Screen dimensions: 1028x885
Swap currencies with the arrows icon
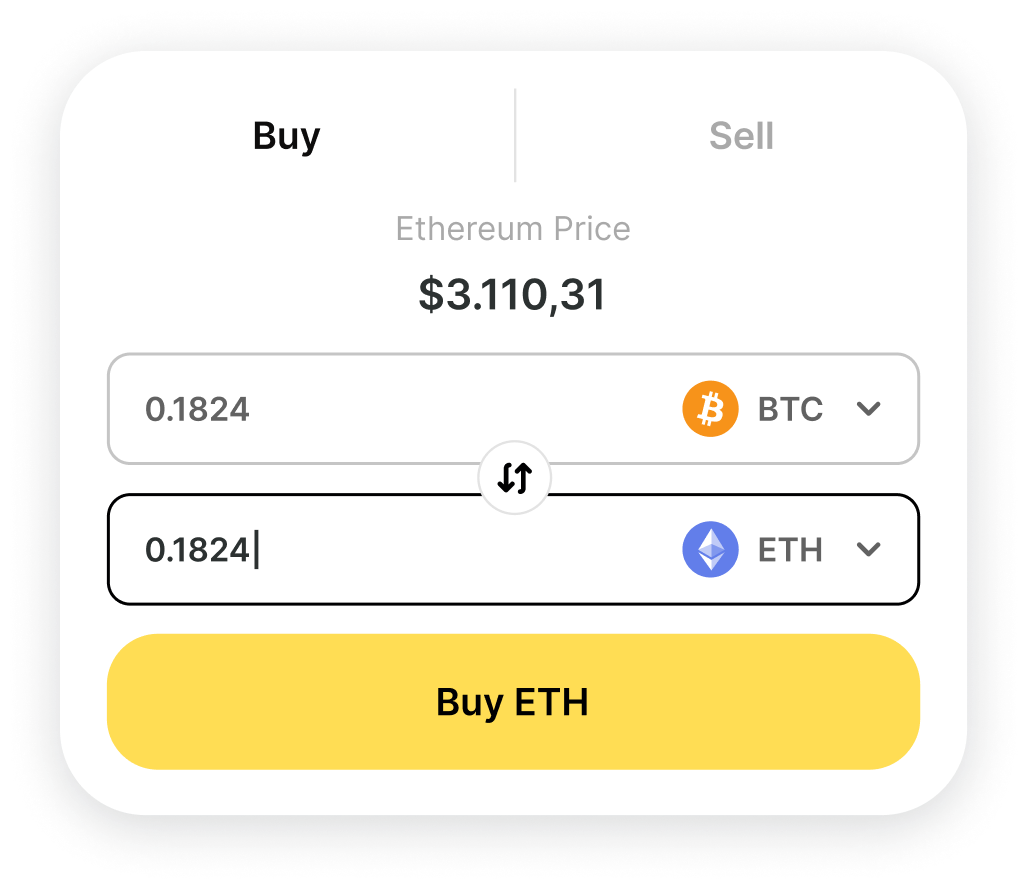pyautogui.click(x=514, y=478)
